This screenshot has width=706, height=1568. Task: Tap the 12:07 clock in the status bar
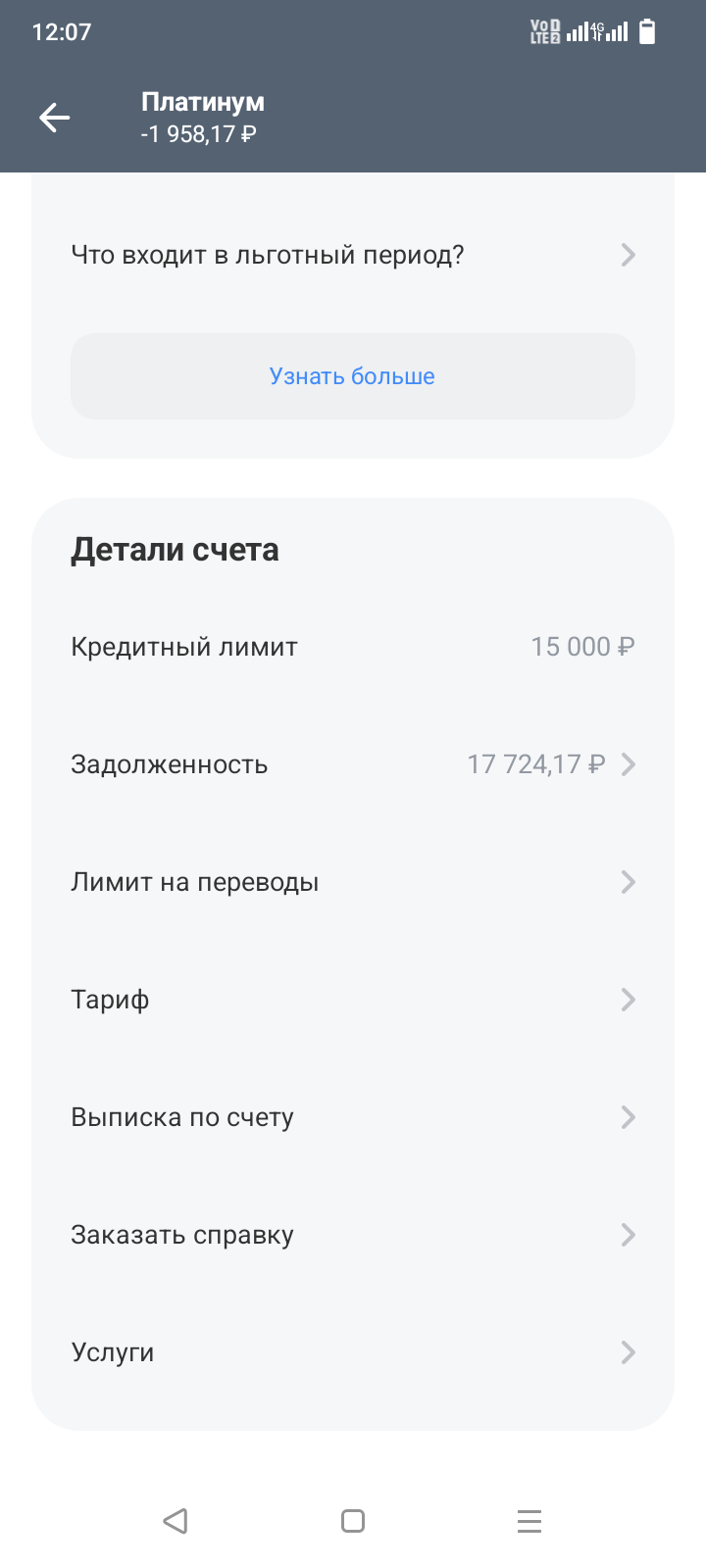(x=62, y=32)
